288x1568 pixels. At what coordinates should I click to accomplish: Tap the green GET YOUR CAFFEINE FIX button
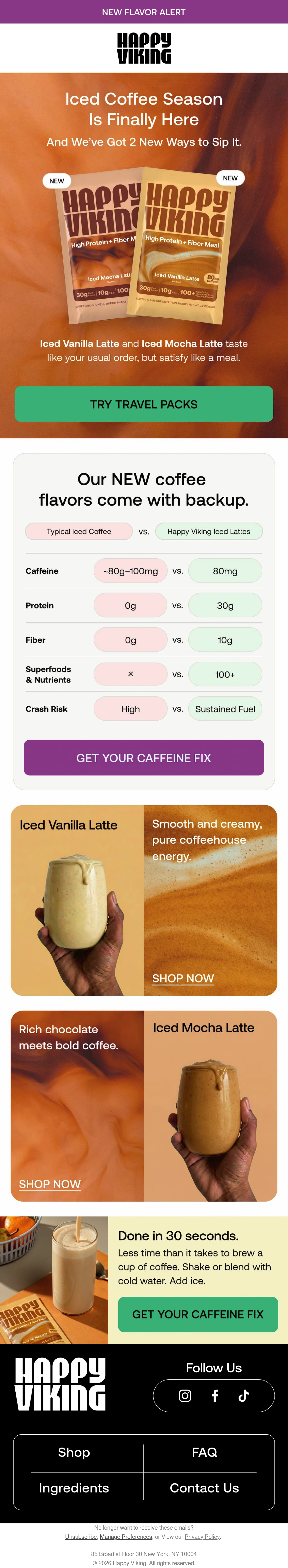[x=198, y=1314]
